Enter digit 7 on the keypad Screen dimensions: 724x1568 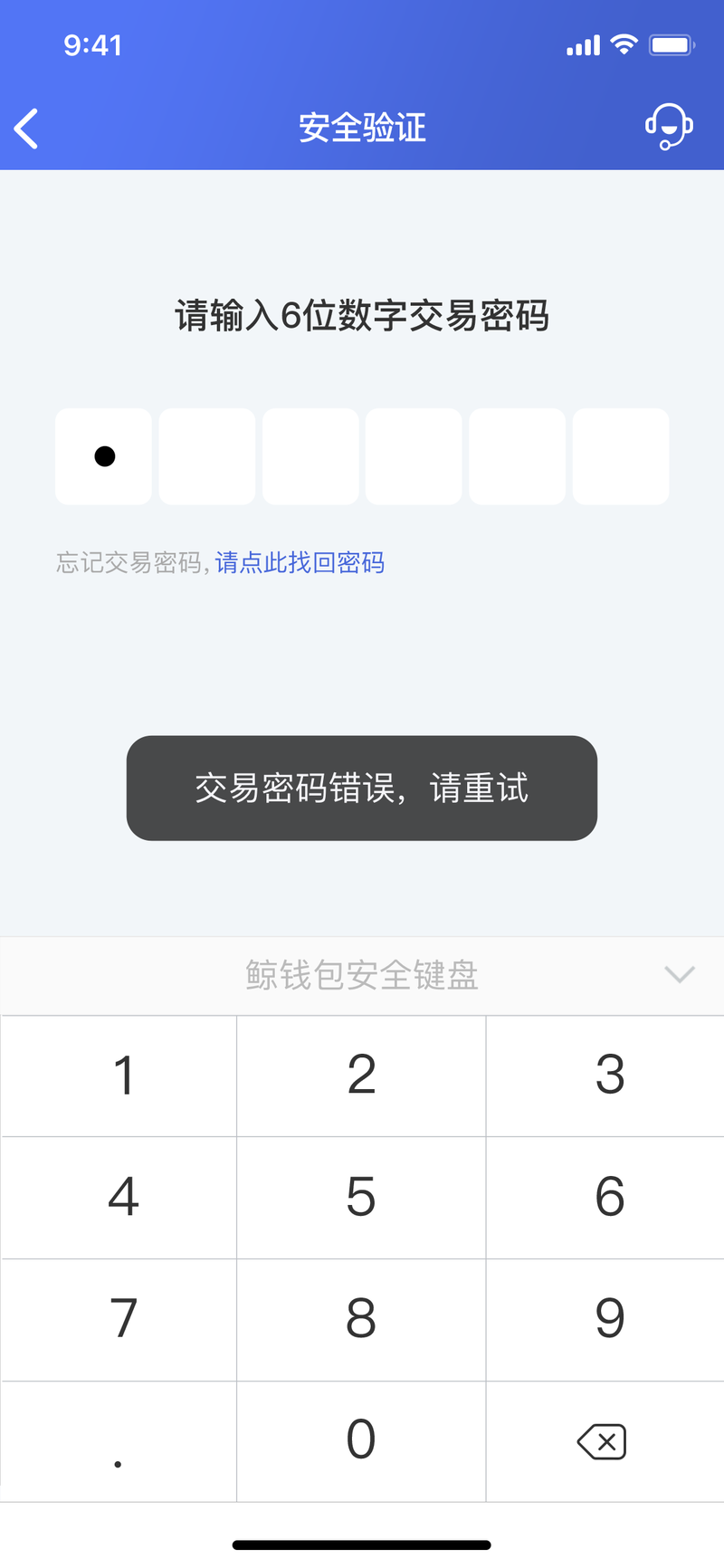(119, 1320)
